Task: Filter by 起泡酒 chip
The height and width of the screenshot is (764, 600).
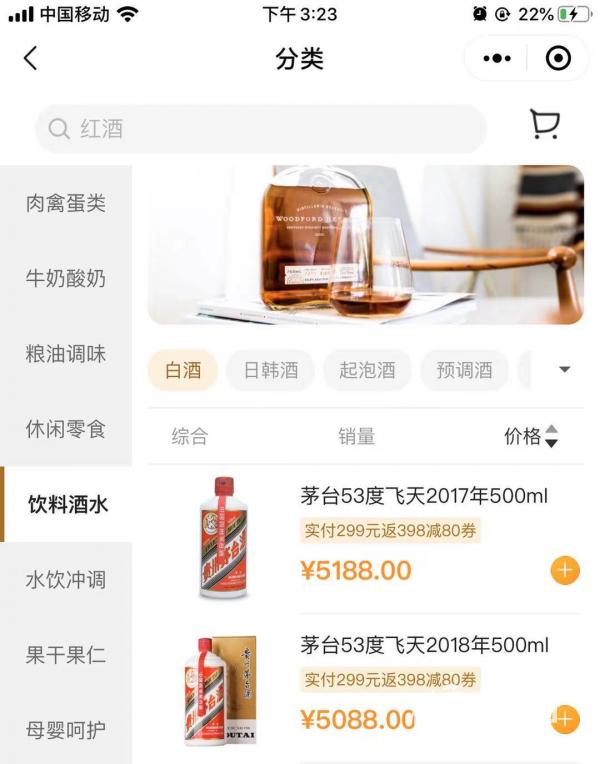Action: click(367, 370)
